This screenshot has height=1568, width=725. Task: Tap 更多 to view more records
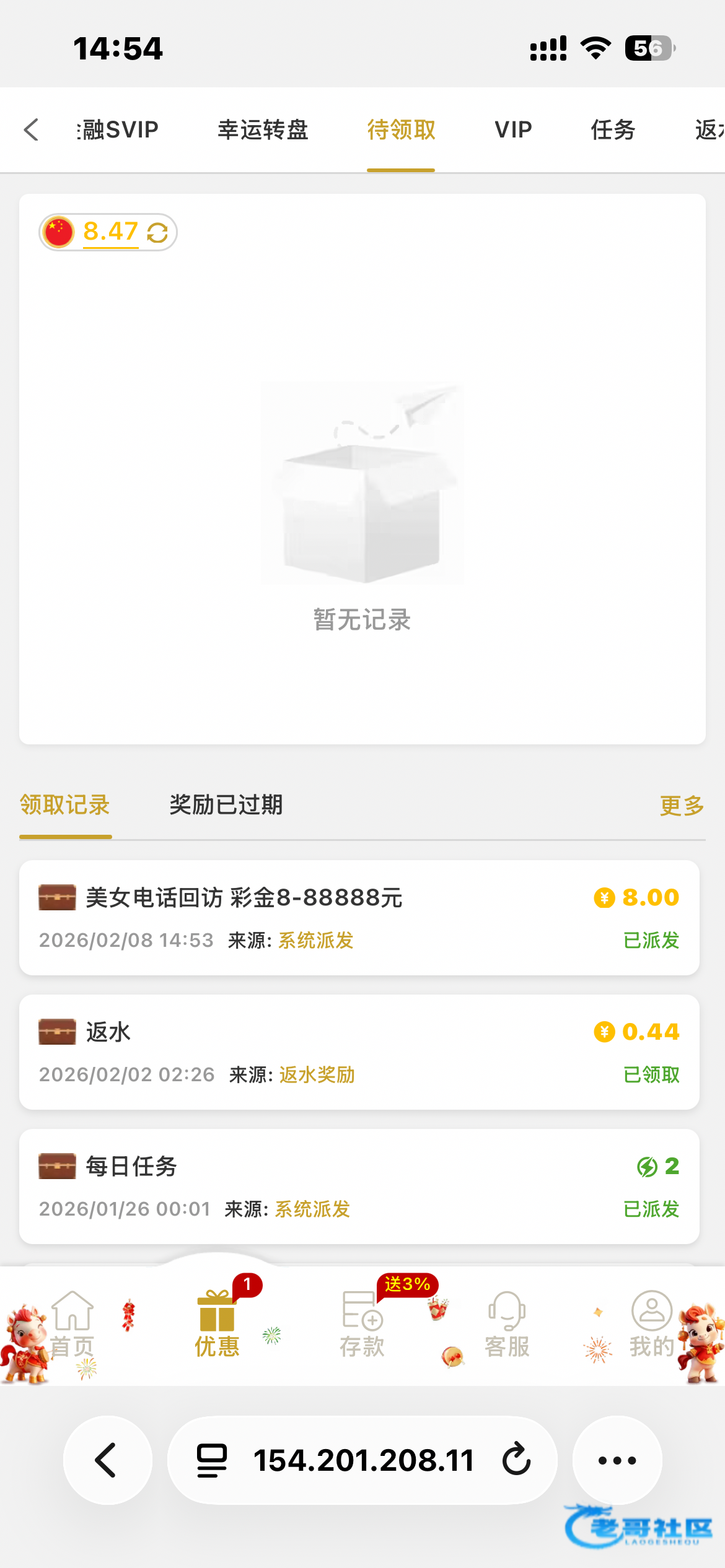click(x=682, y=806)
